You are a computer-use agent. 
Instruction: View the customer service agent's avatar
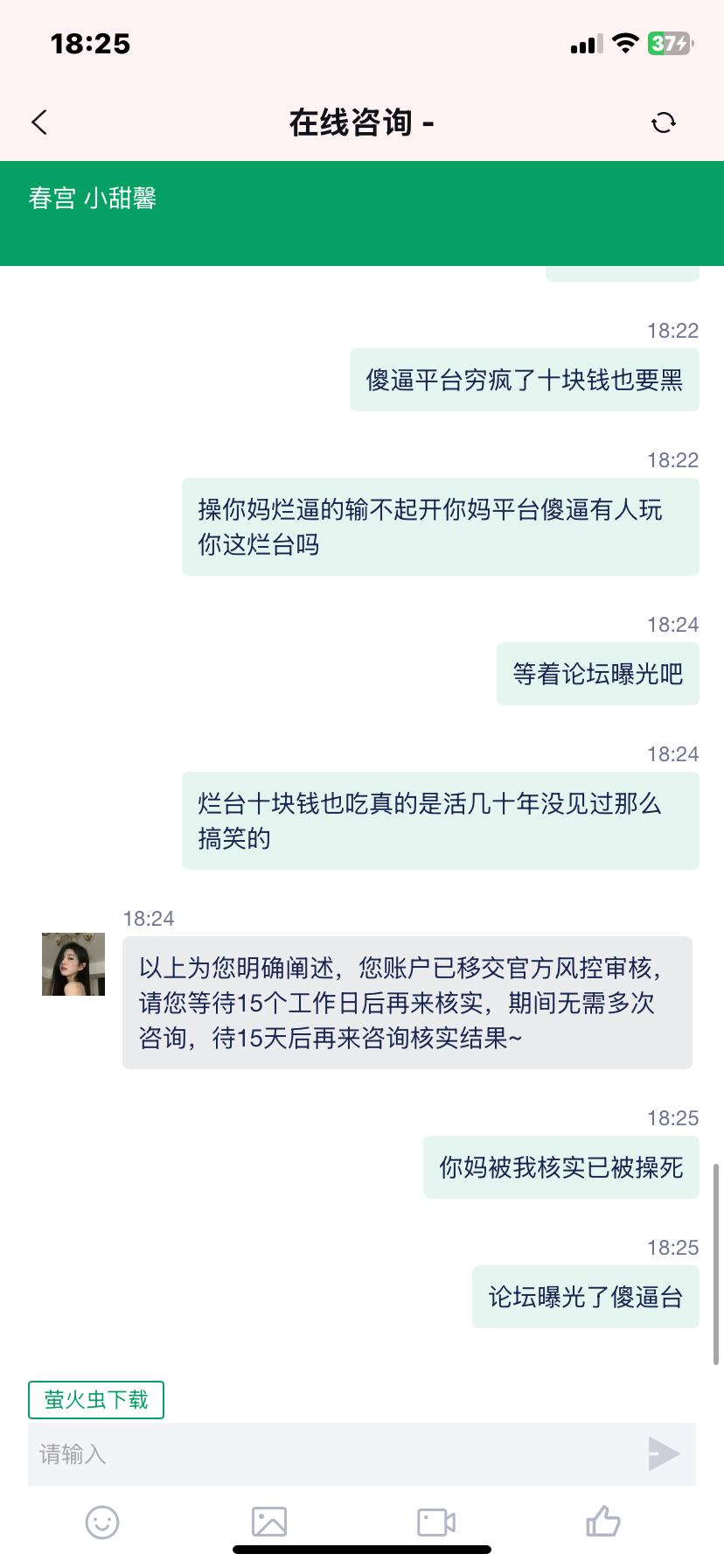73,964
